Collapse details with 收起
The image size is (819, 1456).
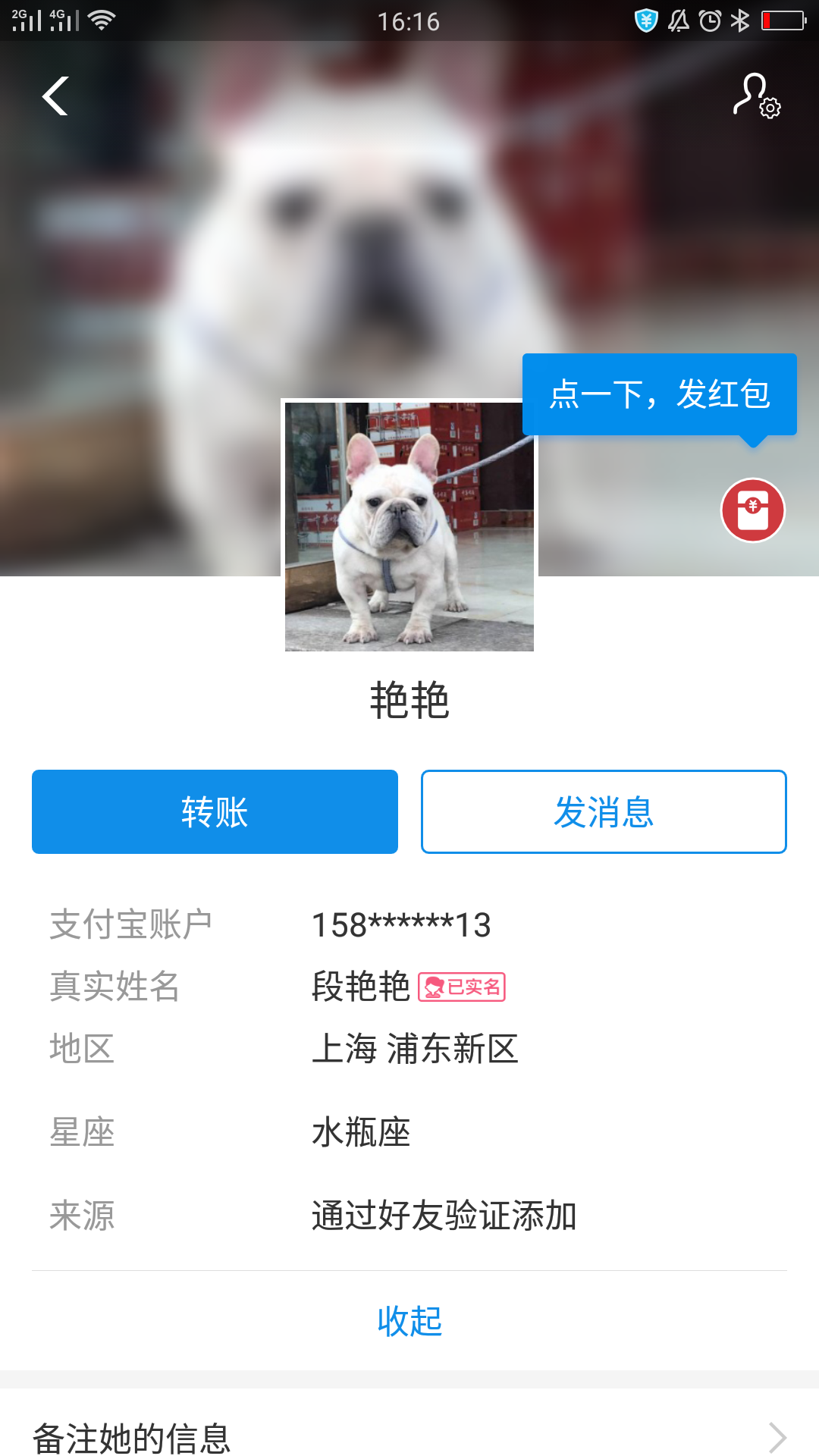pos(409,1321)
